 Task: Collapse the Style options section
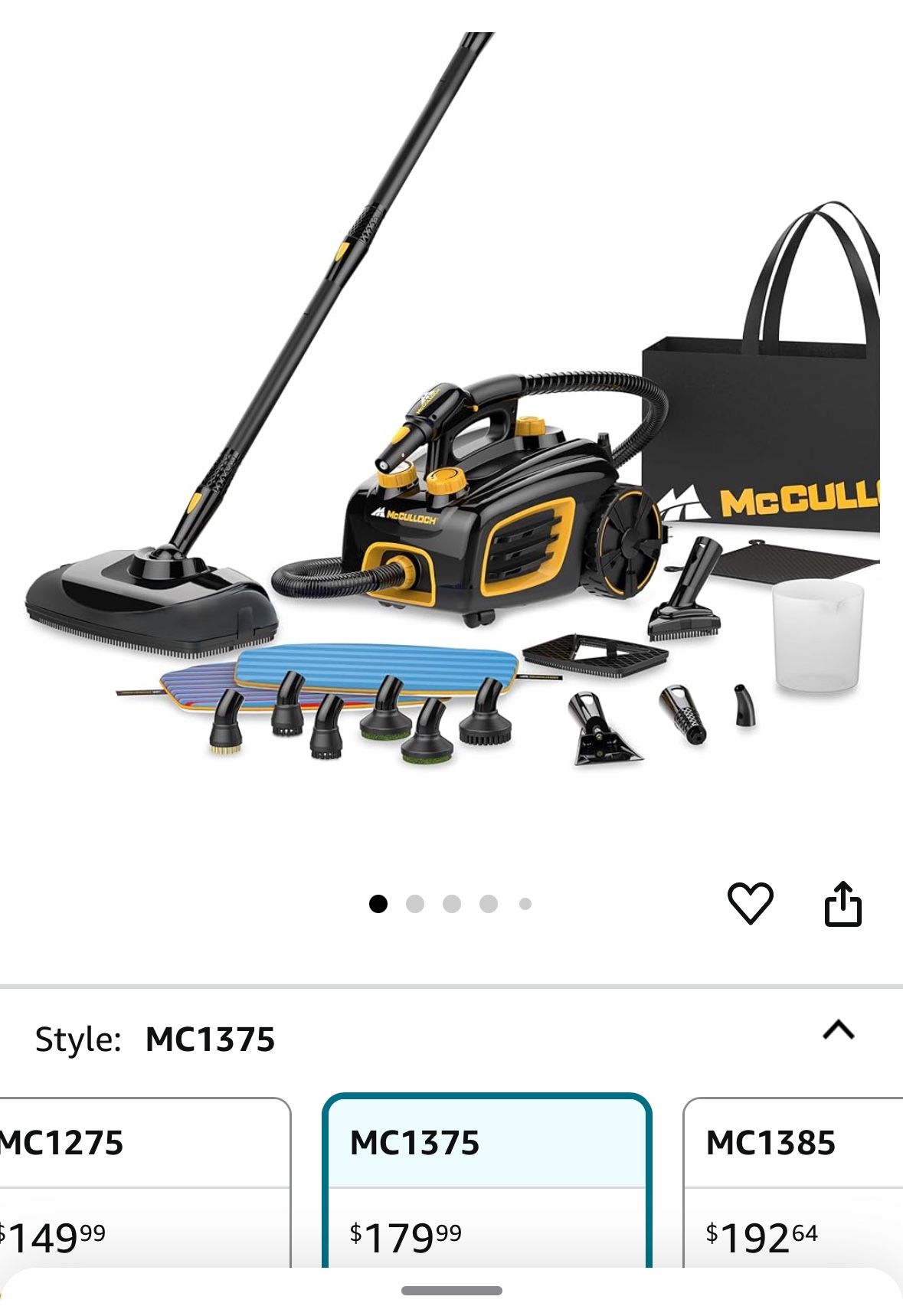pos(838,1030)
